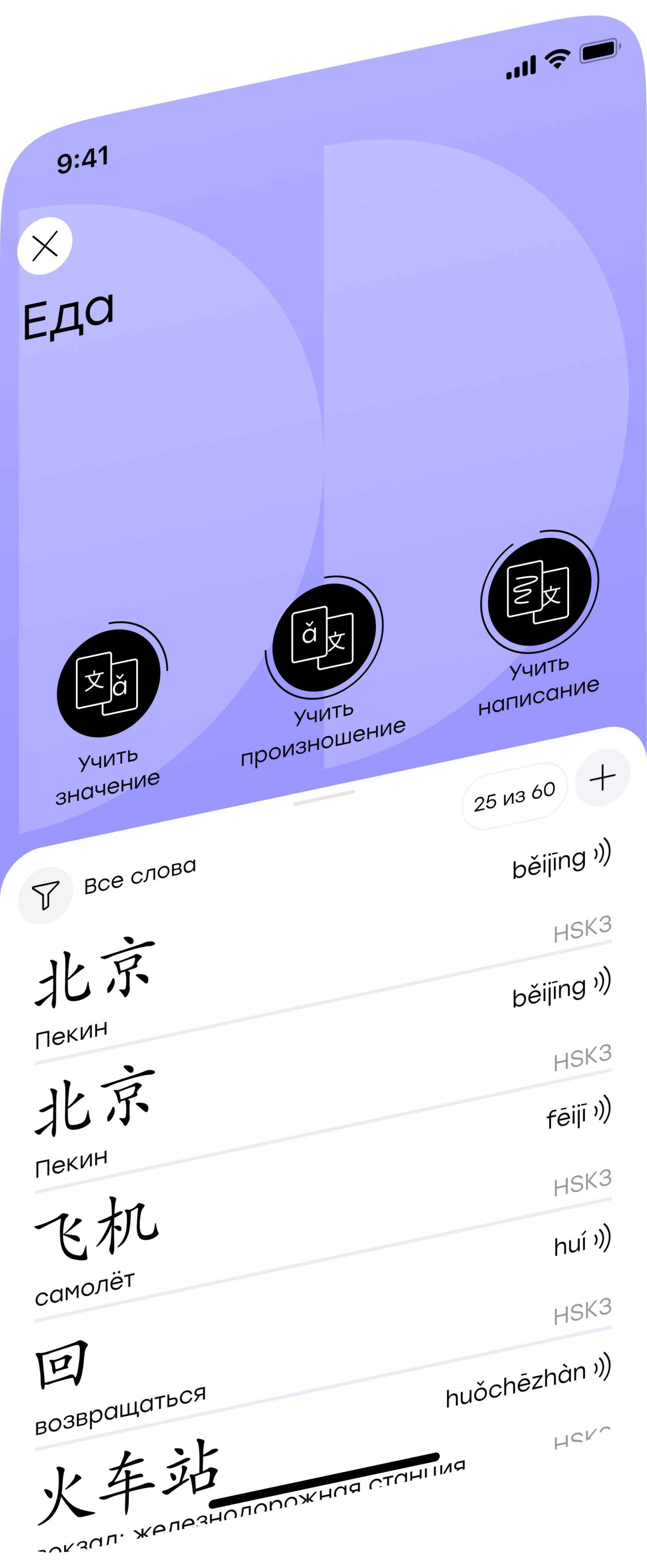This screenshot has width=647, height=1568.
Task: Close the Еда word set
Action: coord(44,246)
